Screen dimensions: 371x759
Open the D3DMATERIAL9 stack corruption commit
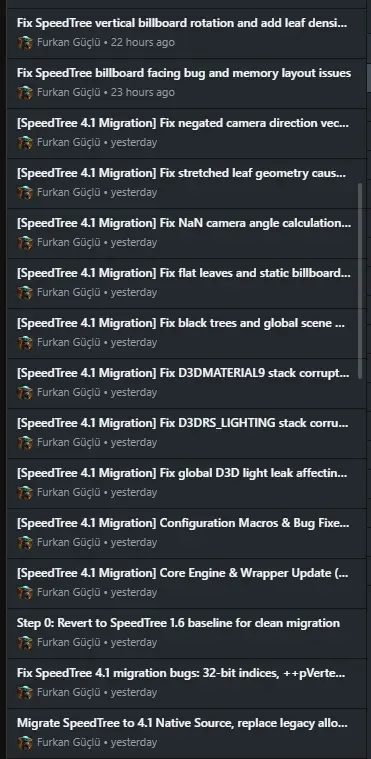186,383
